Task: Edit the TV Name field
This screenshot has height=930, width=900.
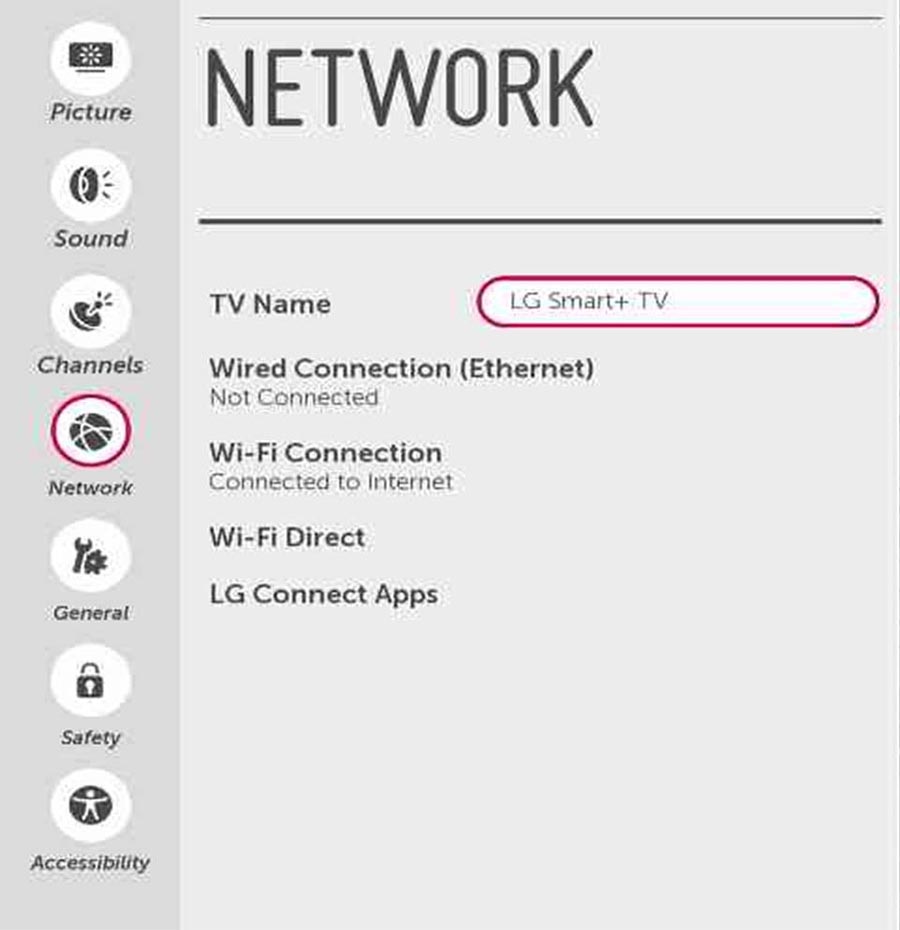Action: tap(677, 301)
